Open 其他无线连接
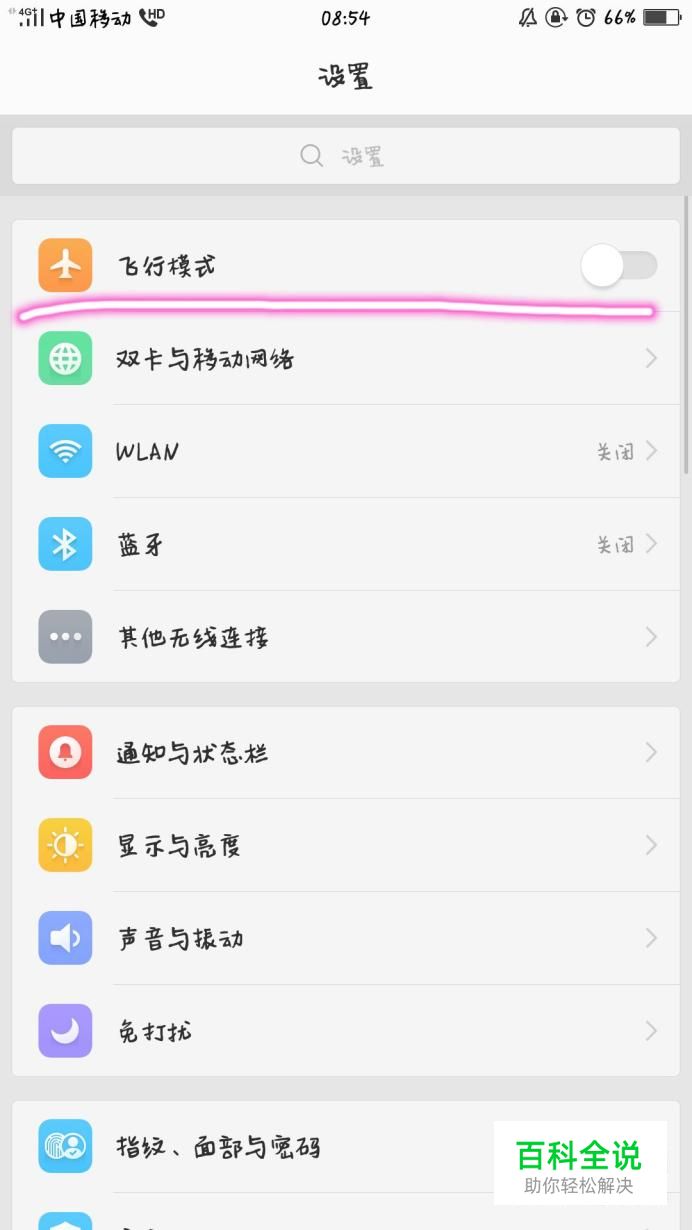The width and height of the screenshot is (692, 1230). coord(345,637)
